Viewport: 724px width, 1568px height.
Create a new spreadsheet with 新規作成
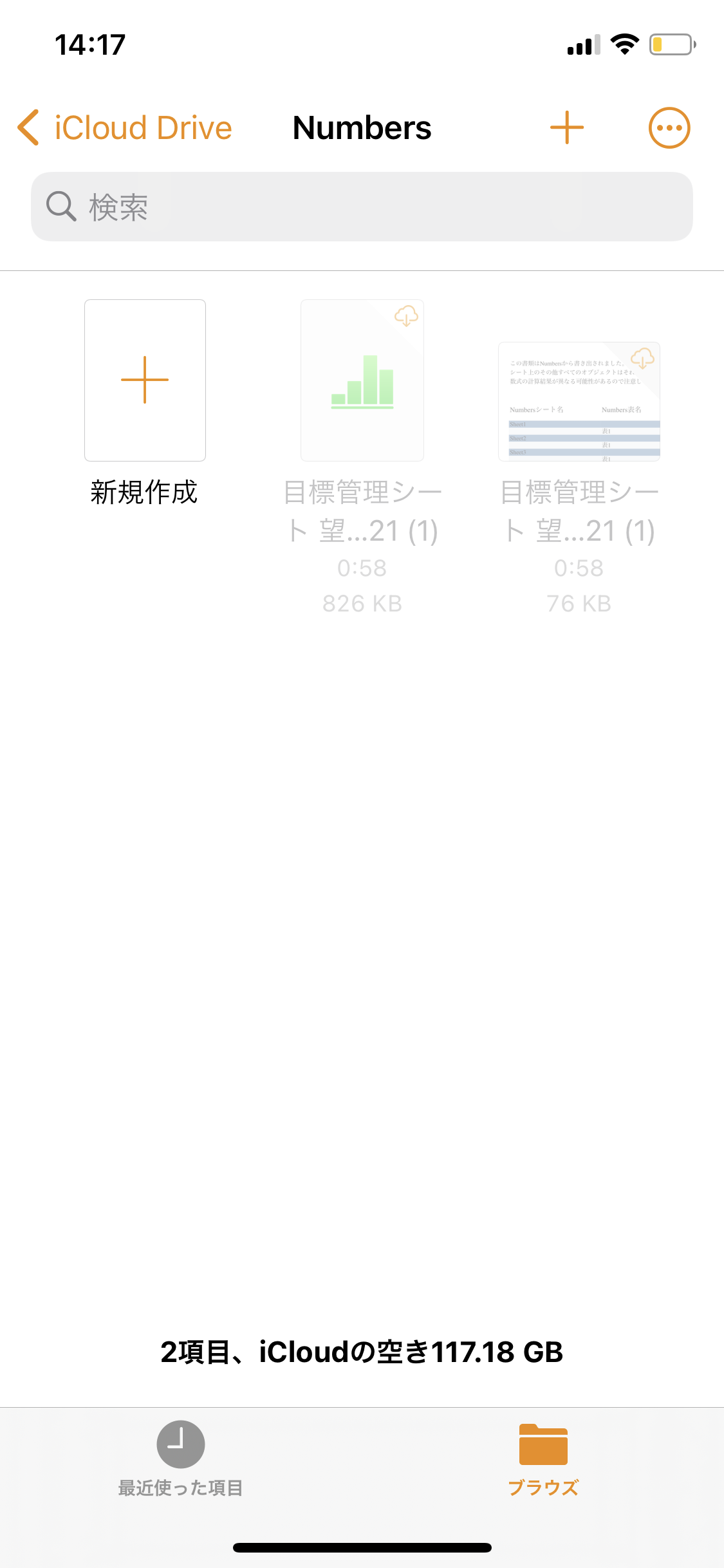pos(145,380)
